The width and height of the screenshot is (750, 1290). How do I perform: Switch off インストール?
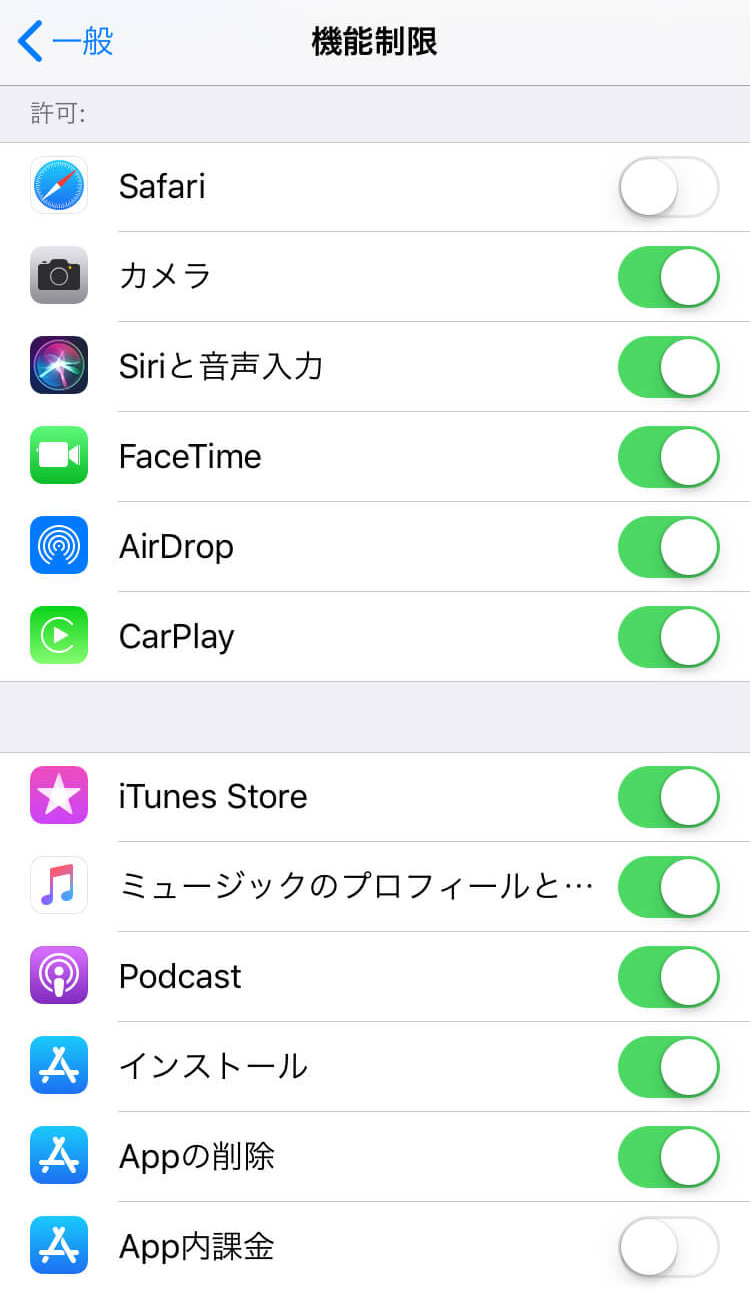click(x=669, y=1067)
